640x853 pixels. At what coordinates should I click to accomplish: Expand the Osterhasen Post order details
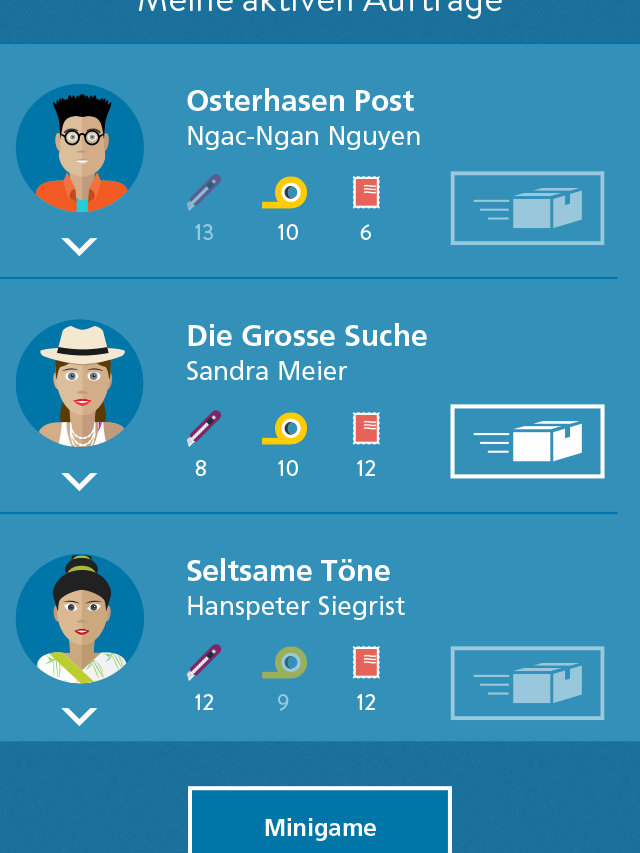[79, 246]
